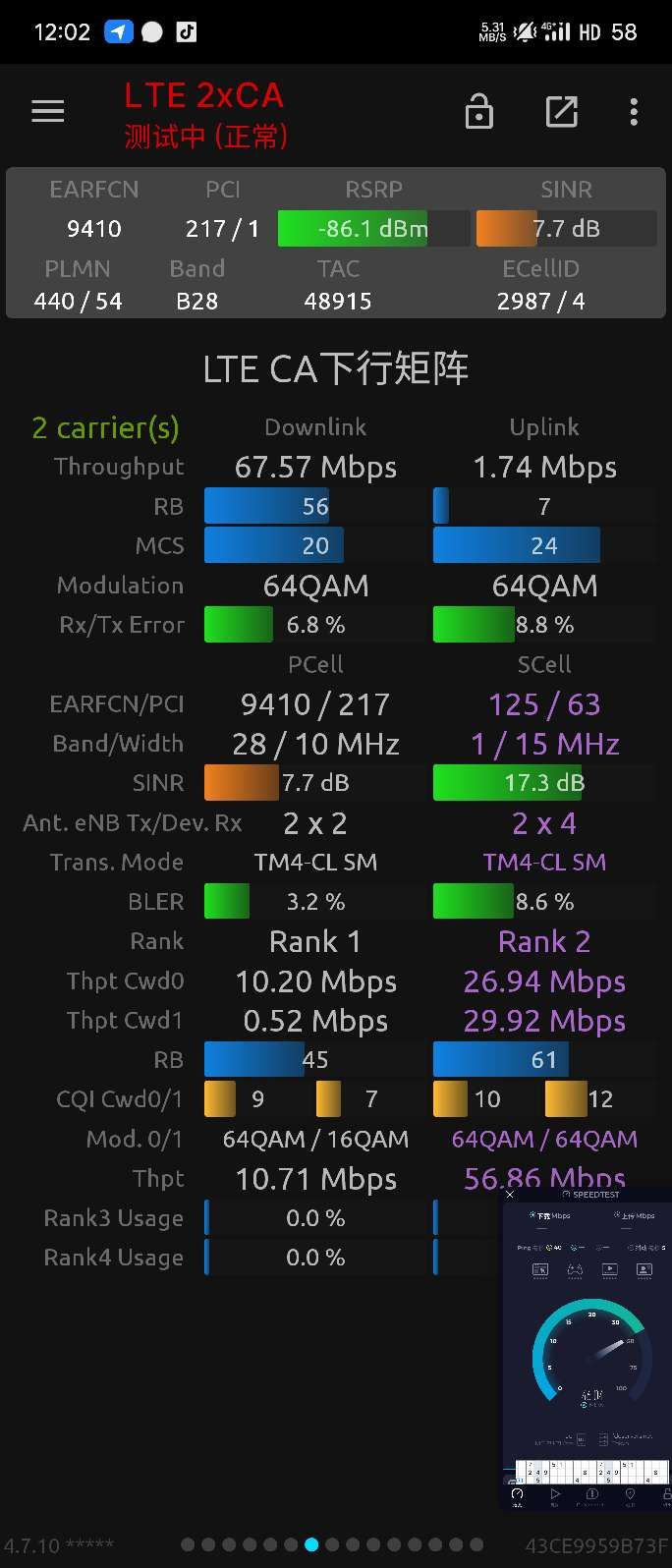Open the three-dot overflow menu
The image size is (672, 1568).
click(x=634, y=112)
